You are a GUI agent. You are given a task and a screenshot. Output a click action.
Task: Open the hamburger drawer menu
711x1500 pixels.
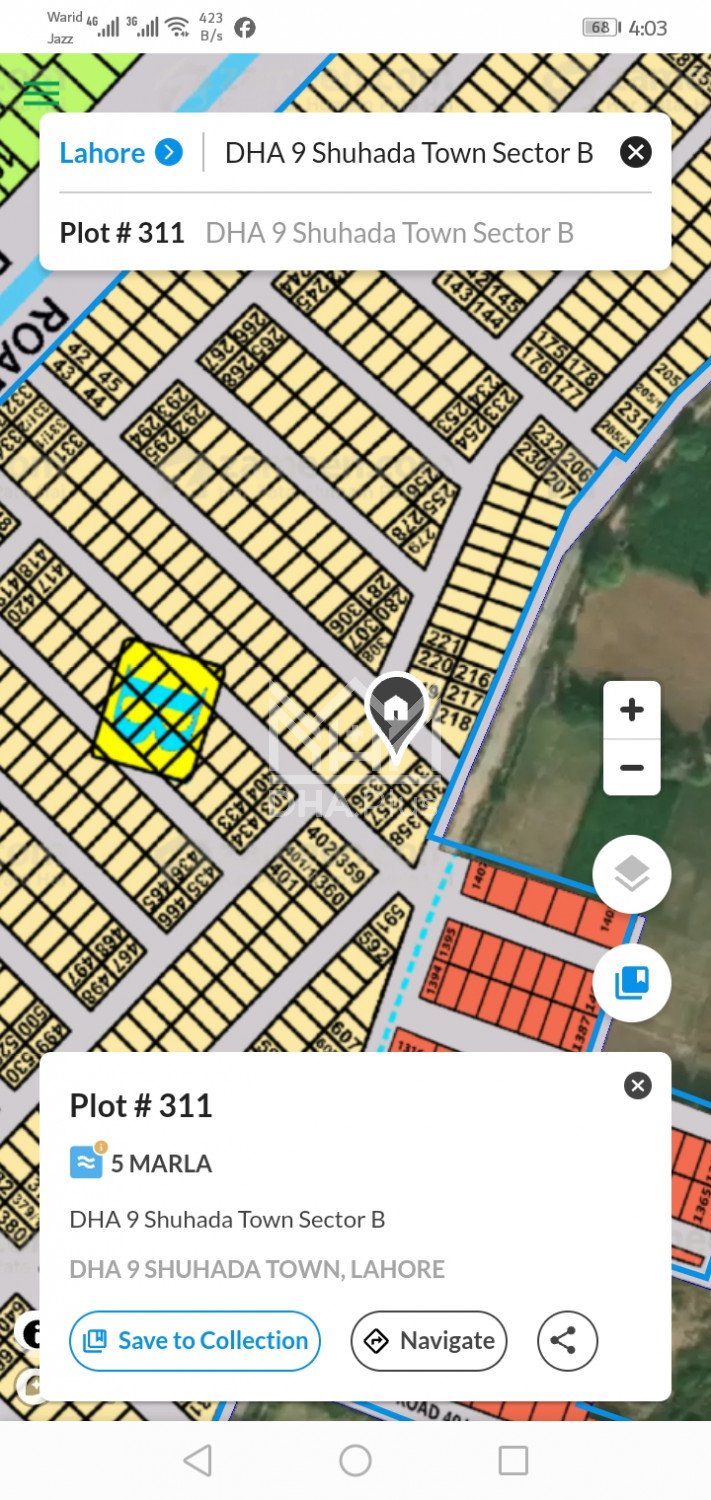(41, 93)
